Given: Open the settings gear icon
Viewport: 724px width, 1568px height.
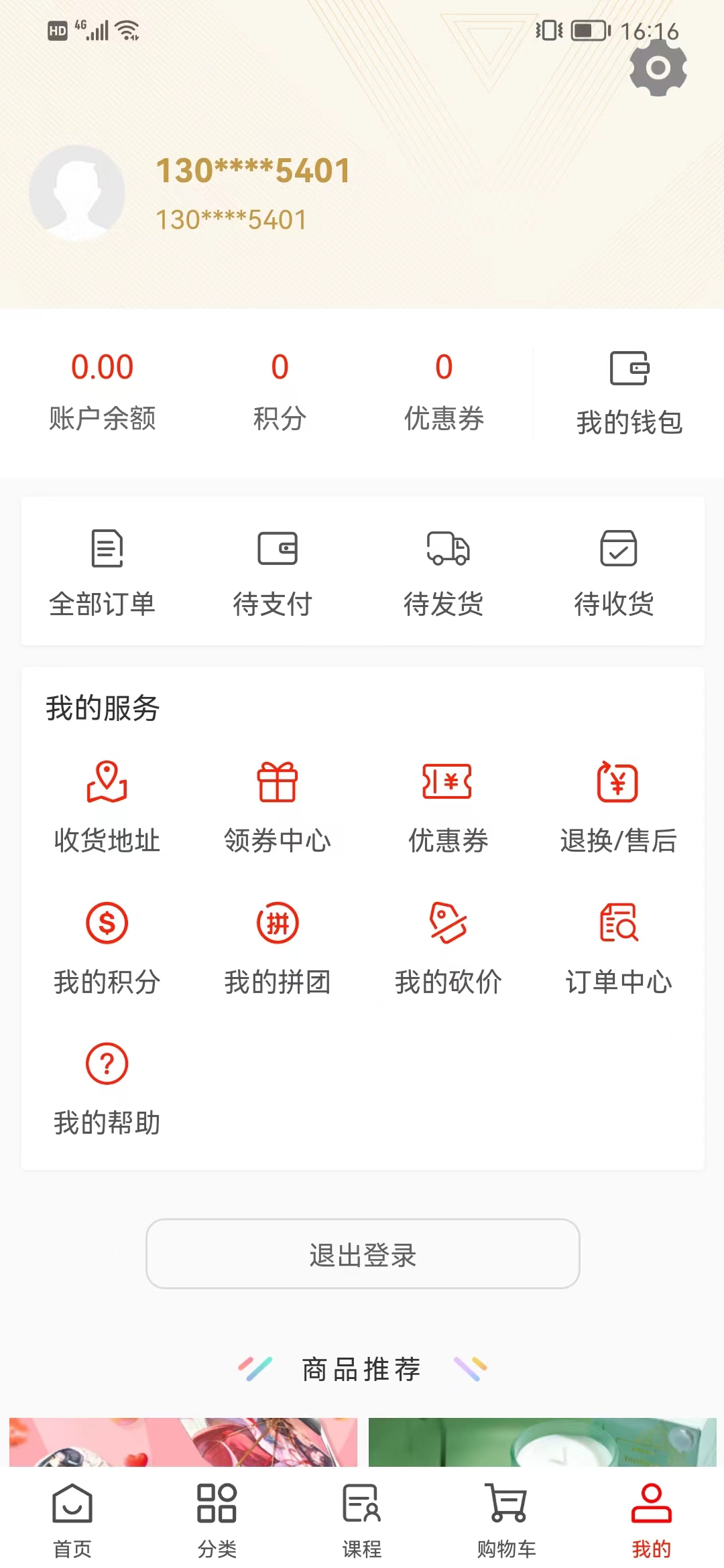Looking at the screenshot, I should click(x=658, y=68).
